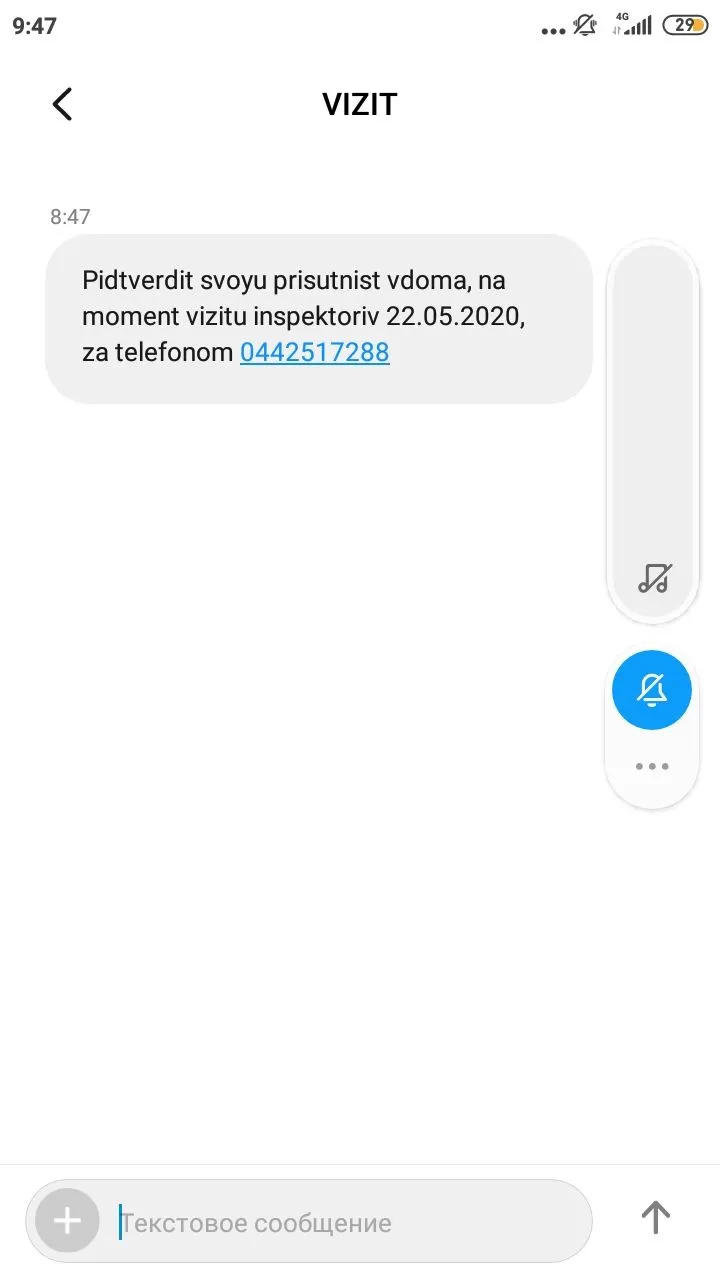Tap the blue crossed-out bell button
The height and width of the screenshot is (1280, 720).
652,690
